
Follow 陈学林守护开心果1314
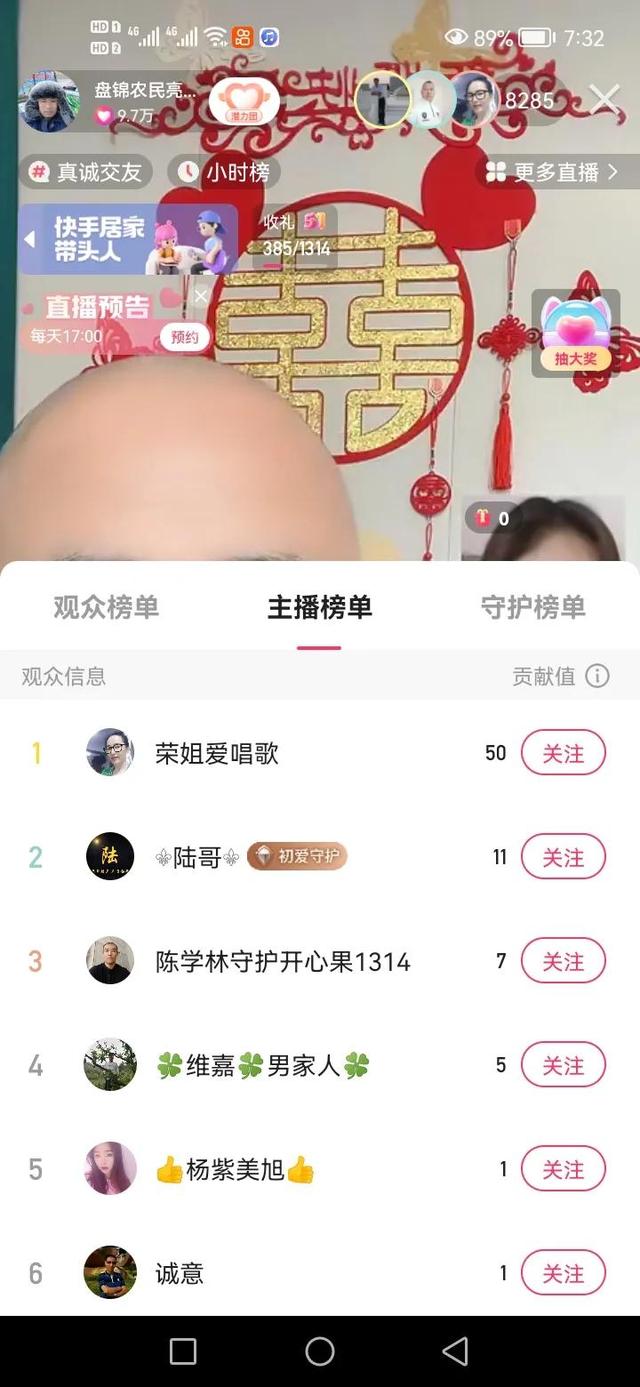click(x=563, y=962)
